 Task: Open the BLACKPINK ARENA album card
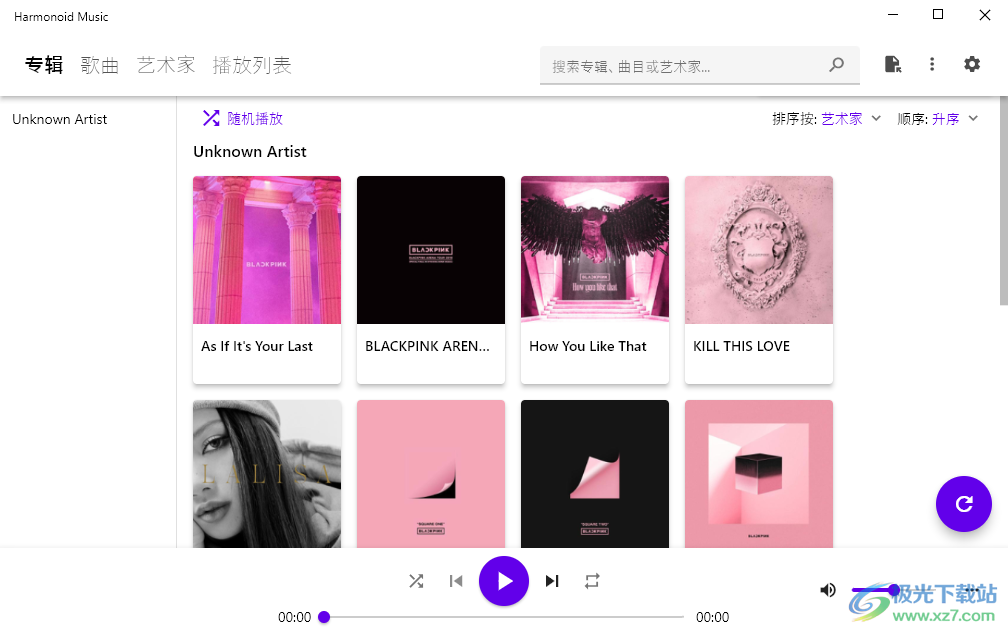click(431, 279)
